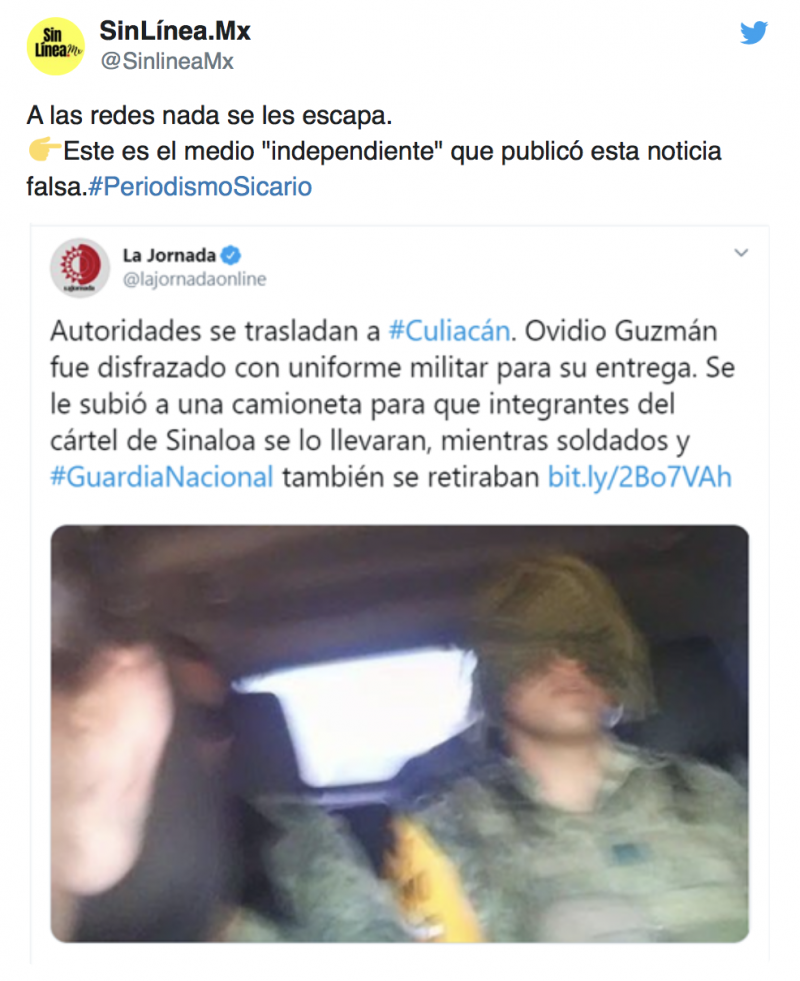Tap the Twitter bird icon
This screenshot has height=981, width=800.
pos(754,32)
